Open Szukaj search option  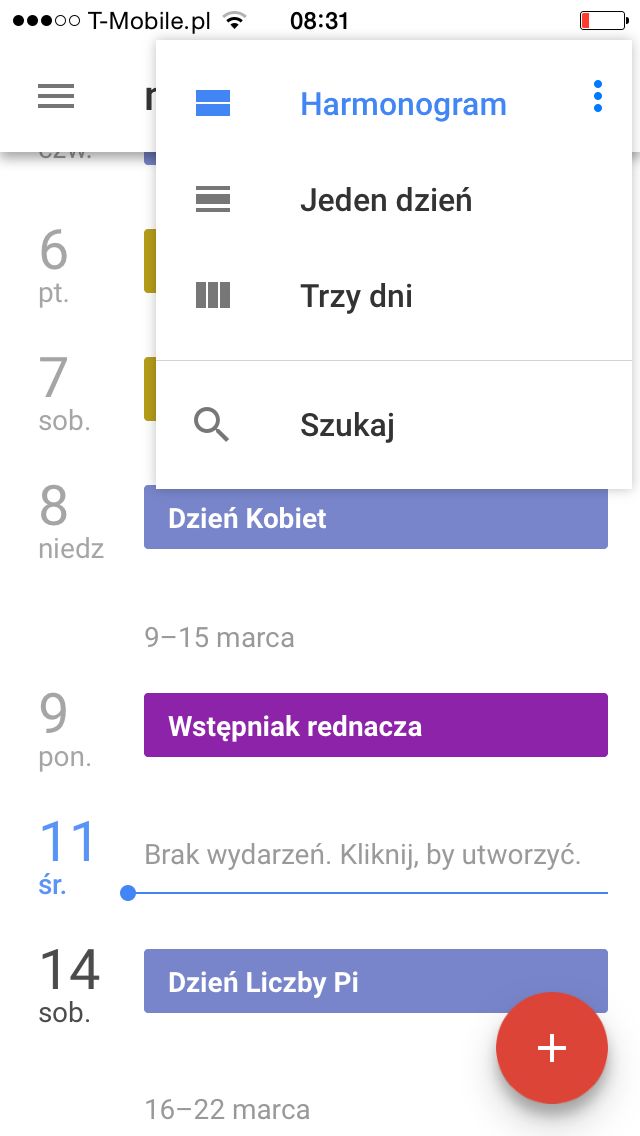394,425
